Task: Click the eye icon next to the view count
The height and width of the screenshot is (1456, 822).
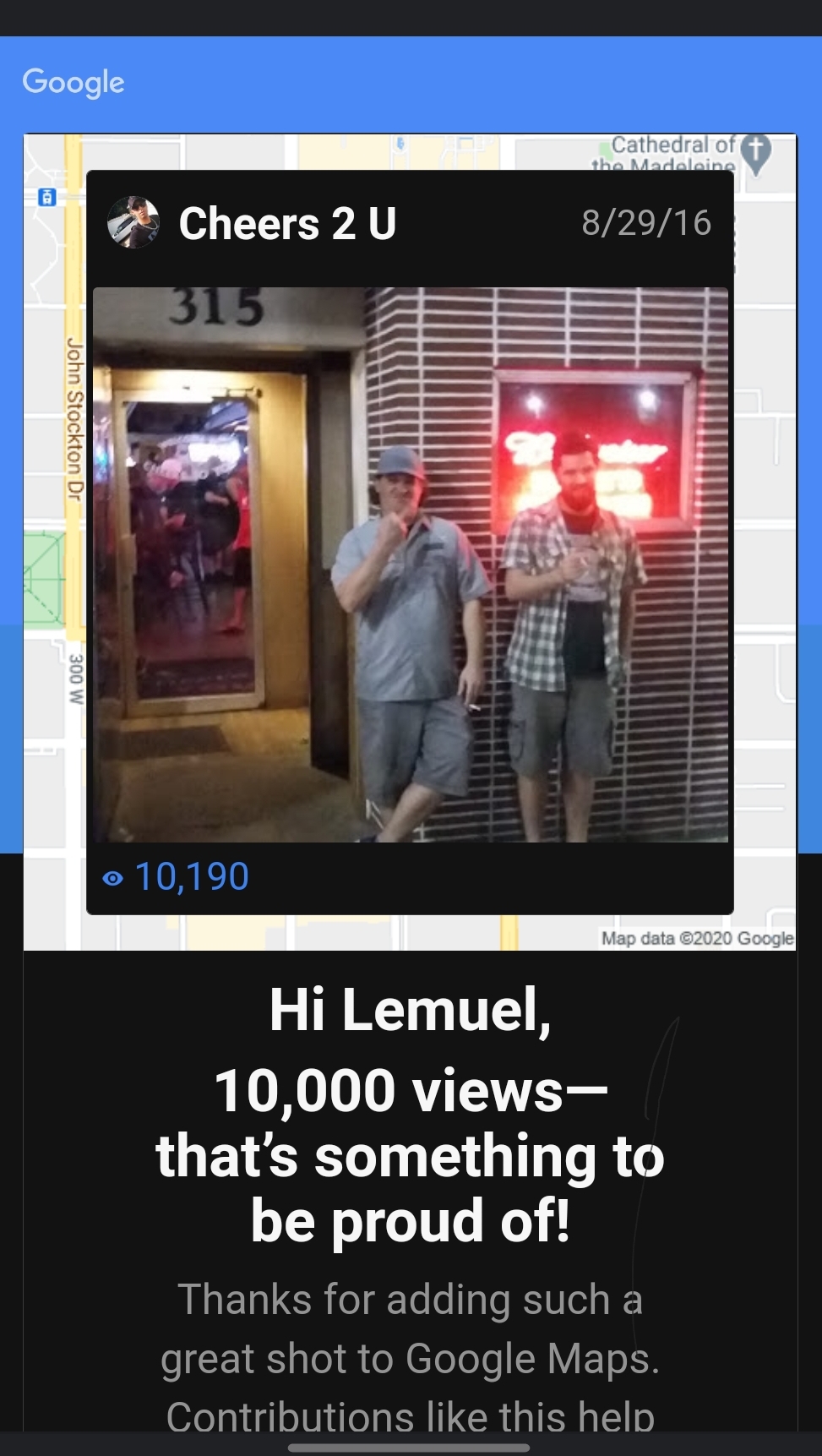Action: (x=114, y=877)
